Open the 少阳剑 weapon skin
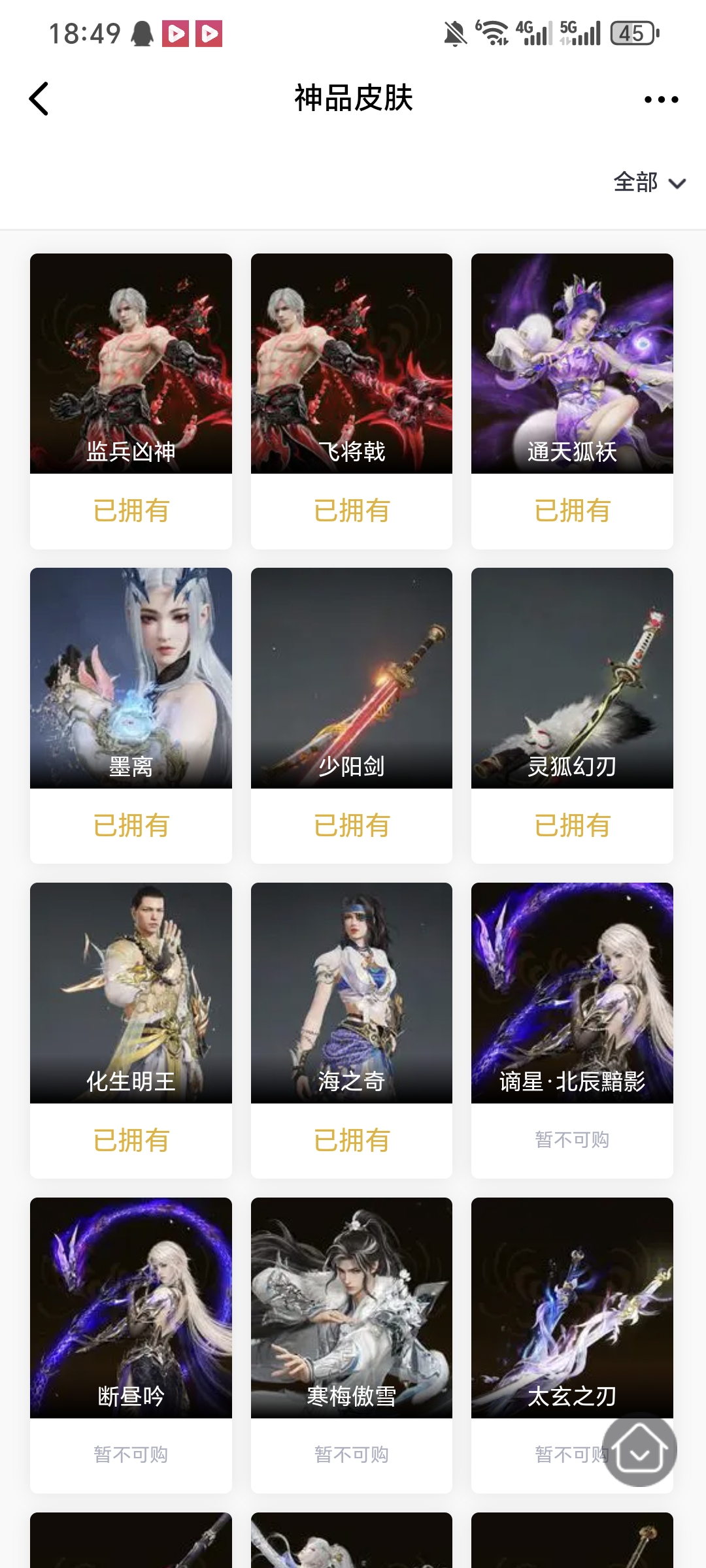This screenshot has width=706, height=1568. pos(352,678)
